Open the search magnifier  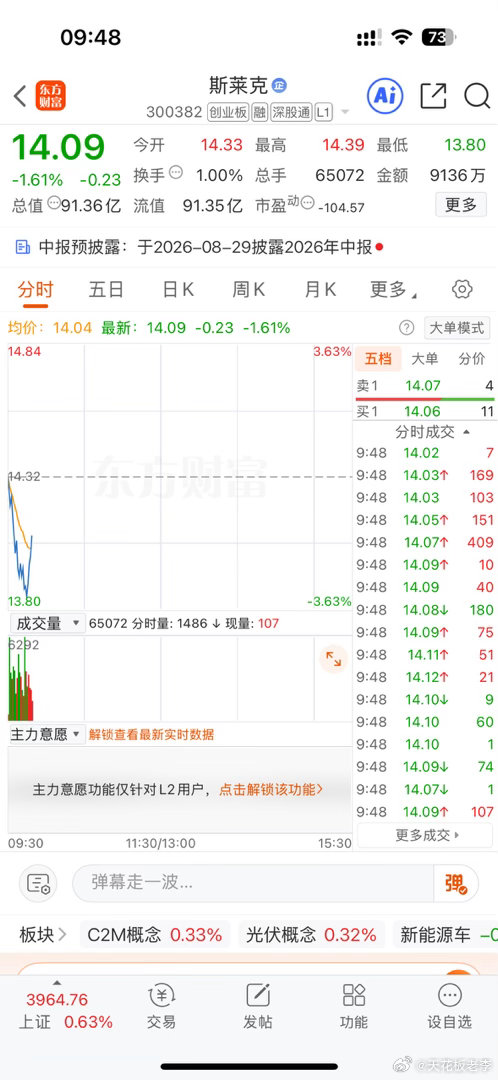pyautogui.click(x=477, y=96)
